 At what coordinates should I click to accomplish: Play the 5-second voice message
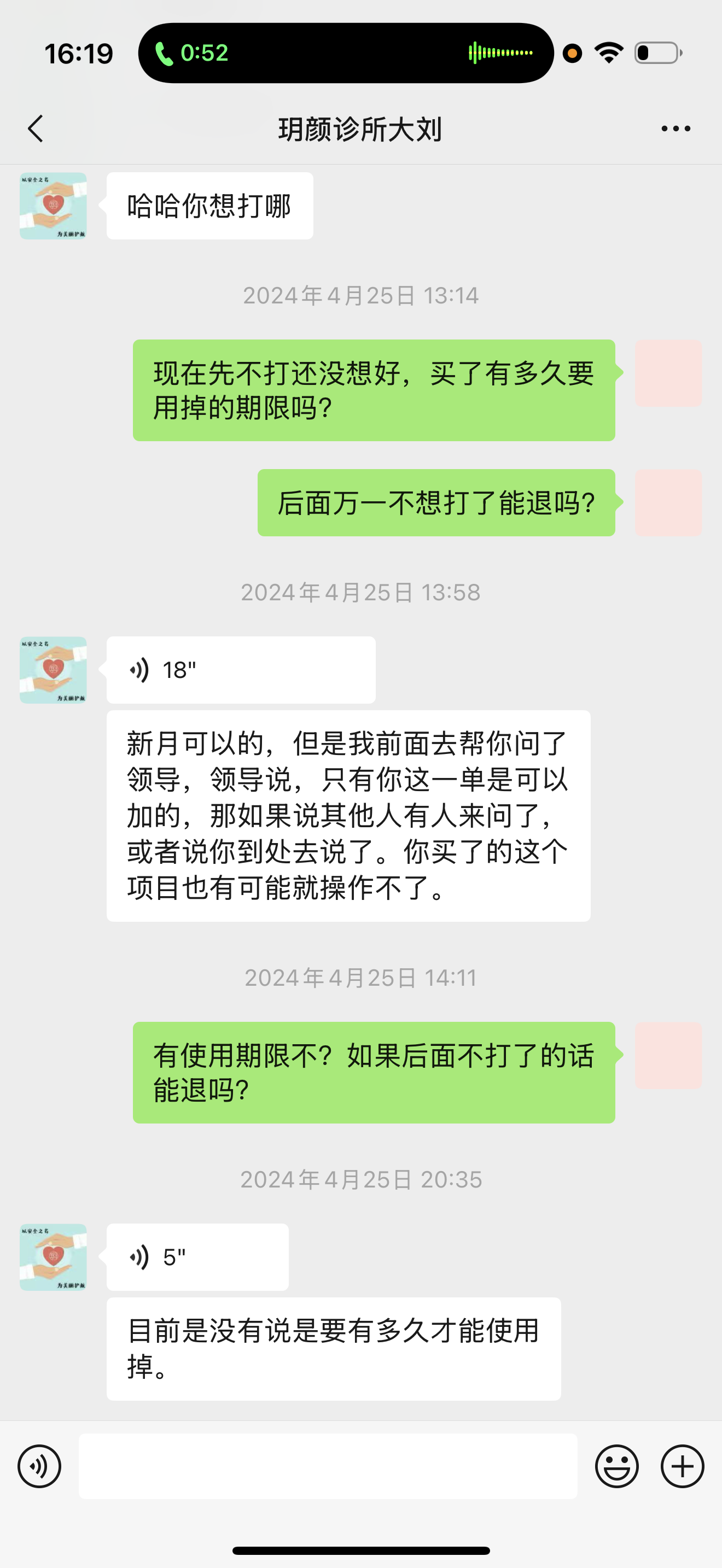pos(196,1257)
